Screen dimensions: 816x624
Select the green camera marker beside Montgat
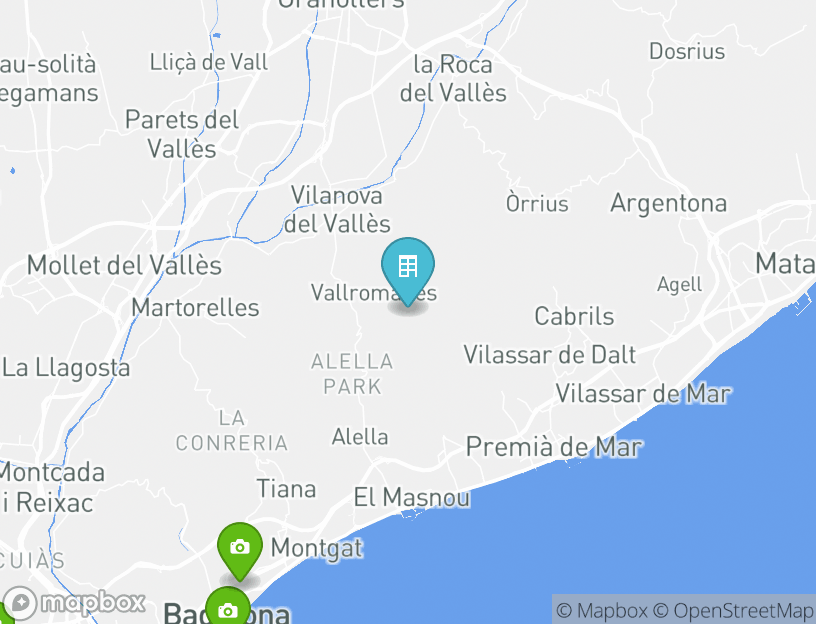(x=240, y=548)
